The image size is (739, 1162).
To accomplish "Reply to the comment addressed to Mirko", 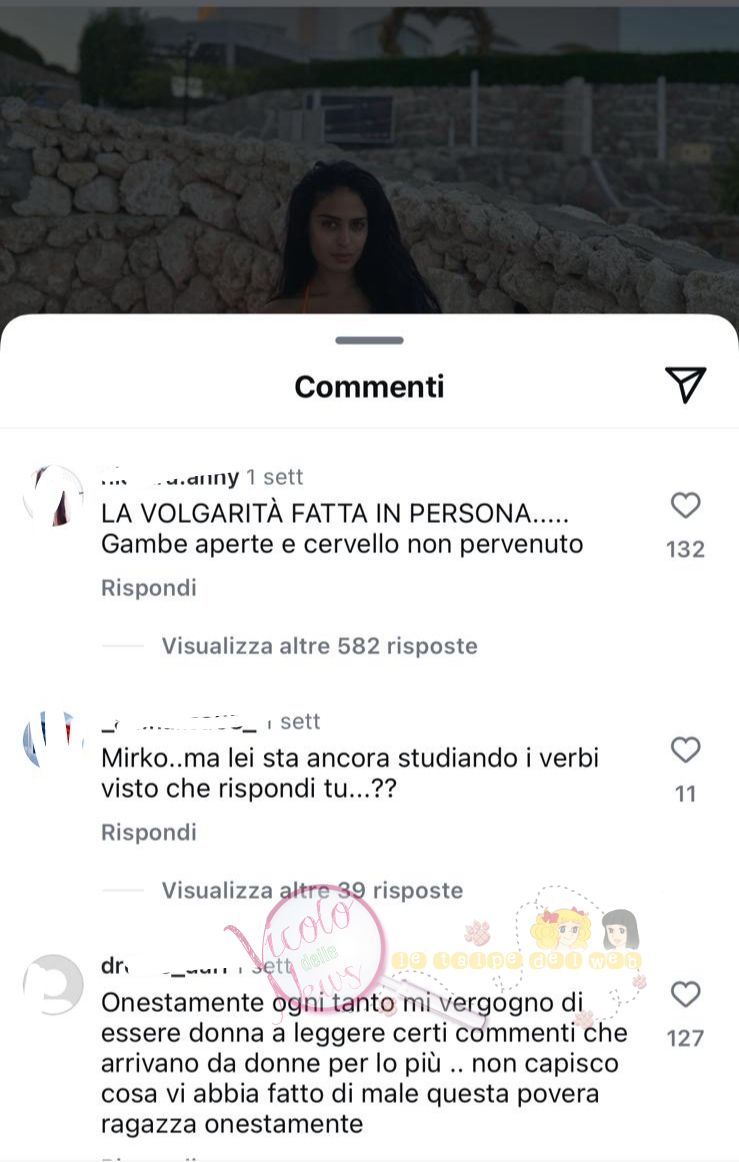I will [148, 832].
